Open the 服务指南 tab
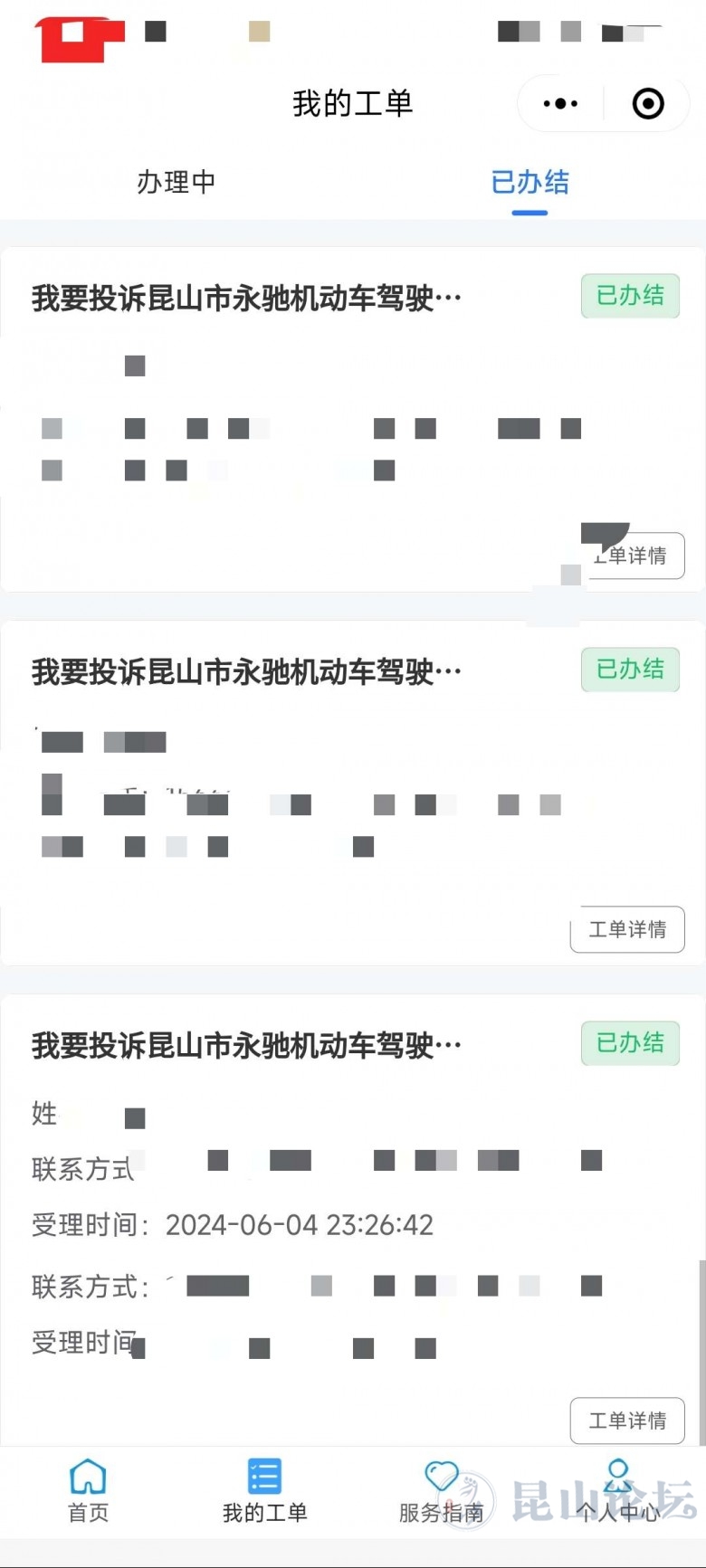 441,1490
